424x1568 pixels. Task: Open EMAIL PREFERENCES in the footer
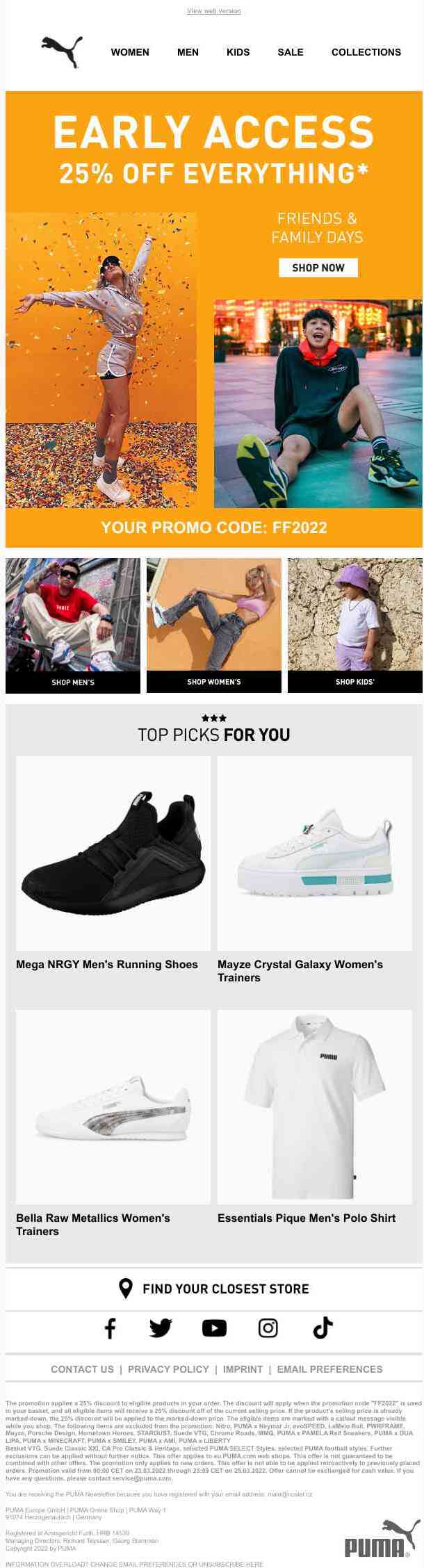tap(329, 1369)
